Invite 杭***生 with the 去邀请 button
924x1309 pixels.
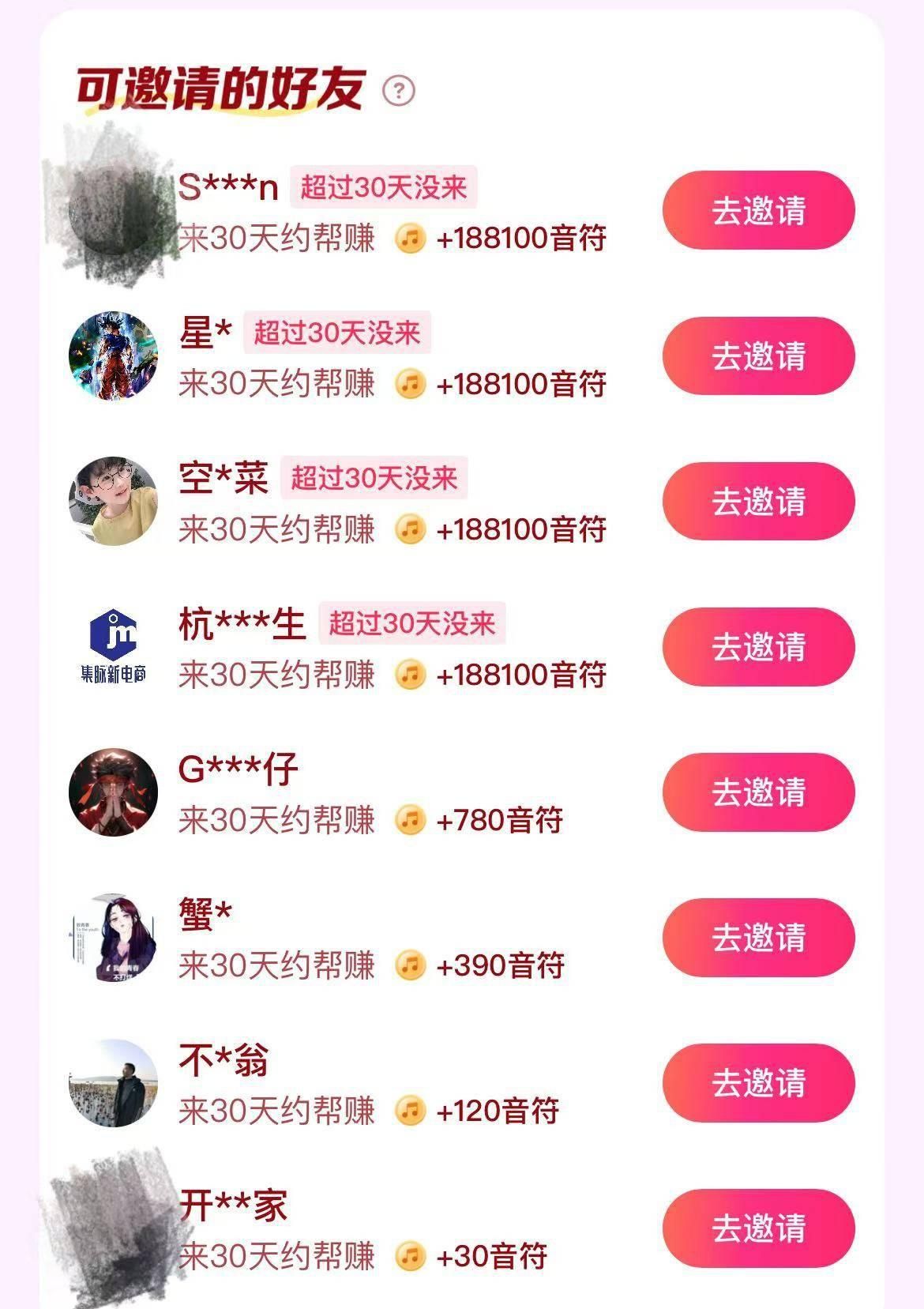point(758,646)
